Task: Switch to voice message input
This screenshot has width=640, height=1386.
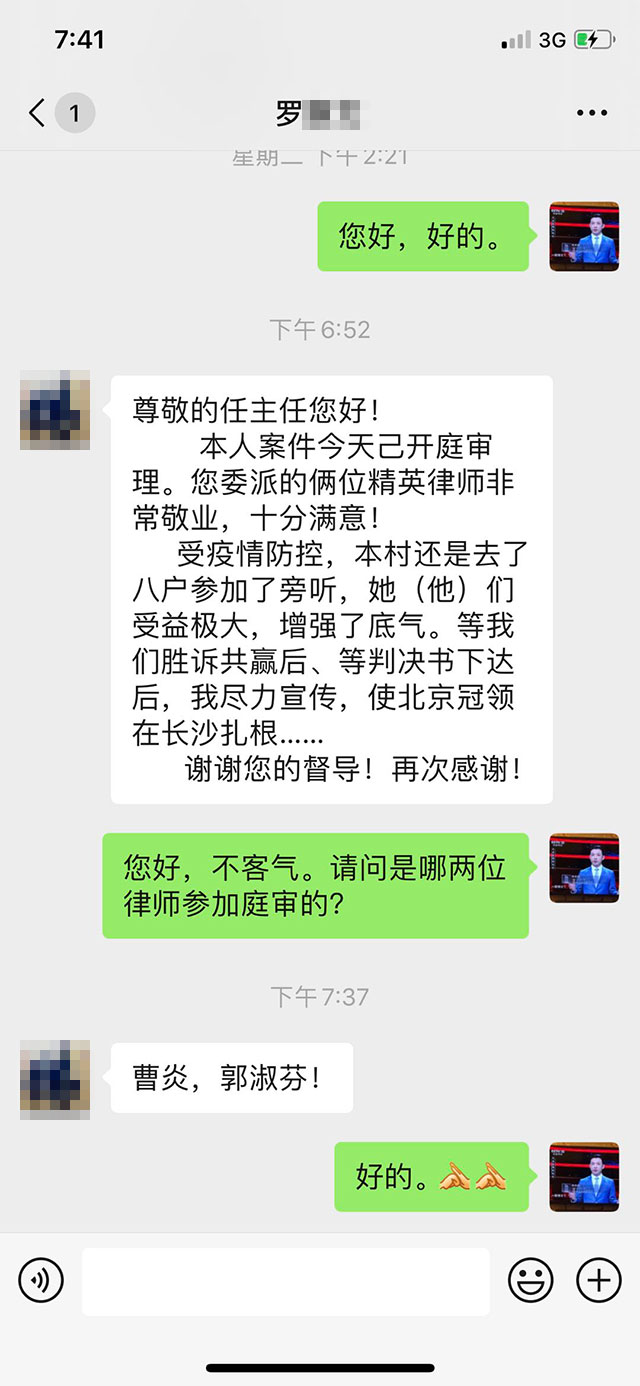Action: 41,1280
